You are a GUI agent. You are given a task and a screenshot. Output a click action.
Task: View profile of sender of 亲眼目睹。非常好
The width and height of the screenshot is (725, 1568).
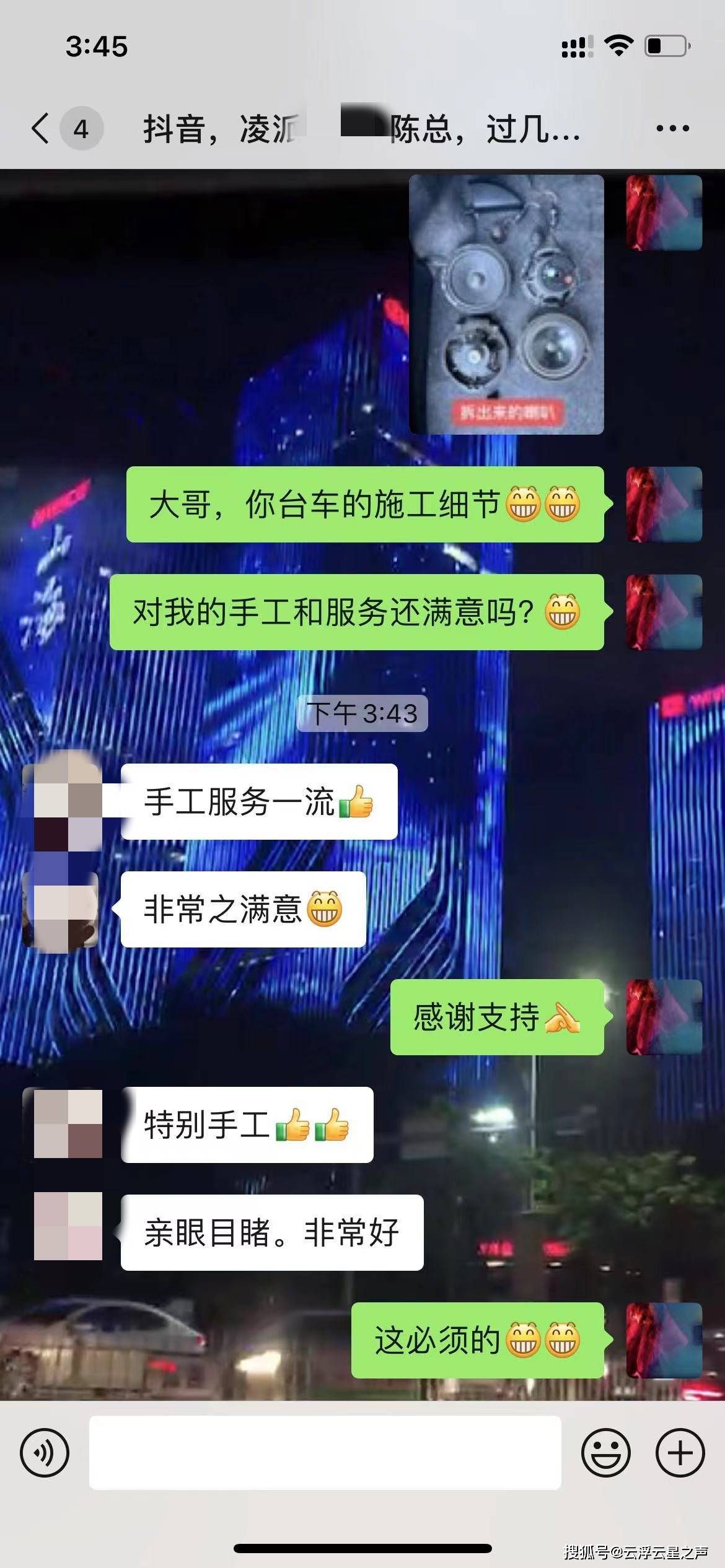click(67, 1232)
